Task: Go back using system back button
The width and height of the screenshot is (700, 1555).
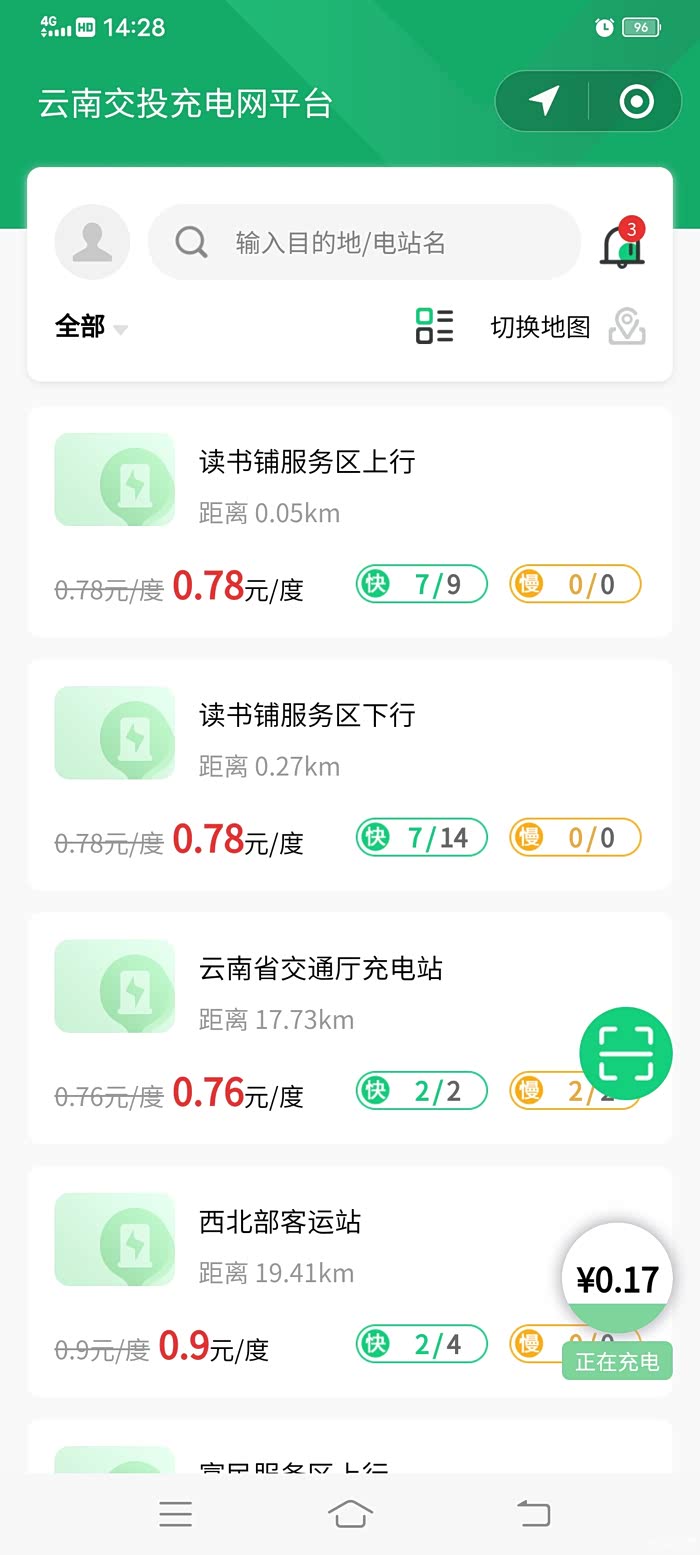Action: 533,1514
